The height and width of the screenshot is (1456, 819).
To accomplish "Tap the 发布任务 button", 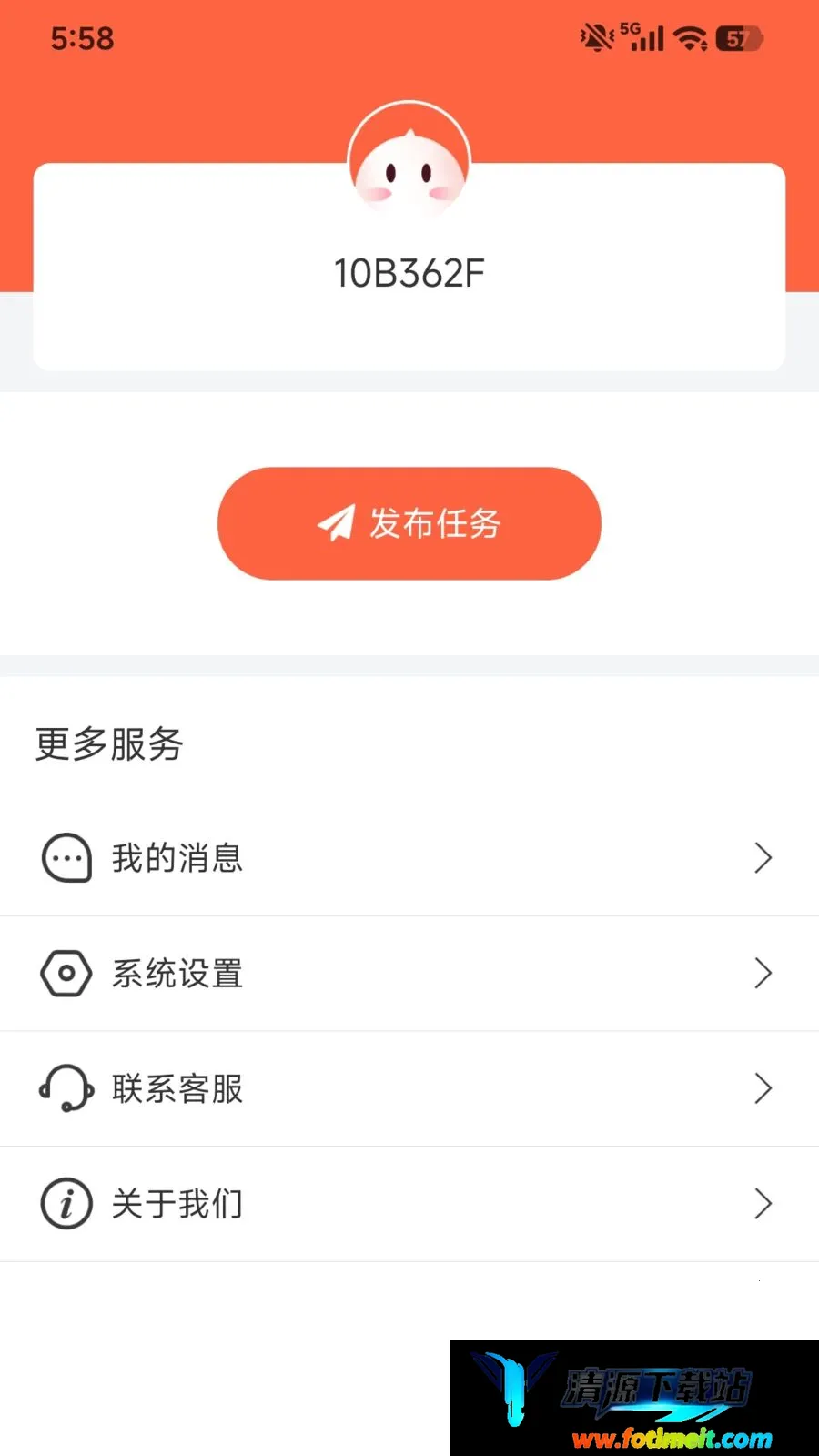I will point(409,523).
